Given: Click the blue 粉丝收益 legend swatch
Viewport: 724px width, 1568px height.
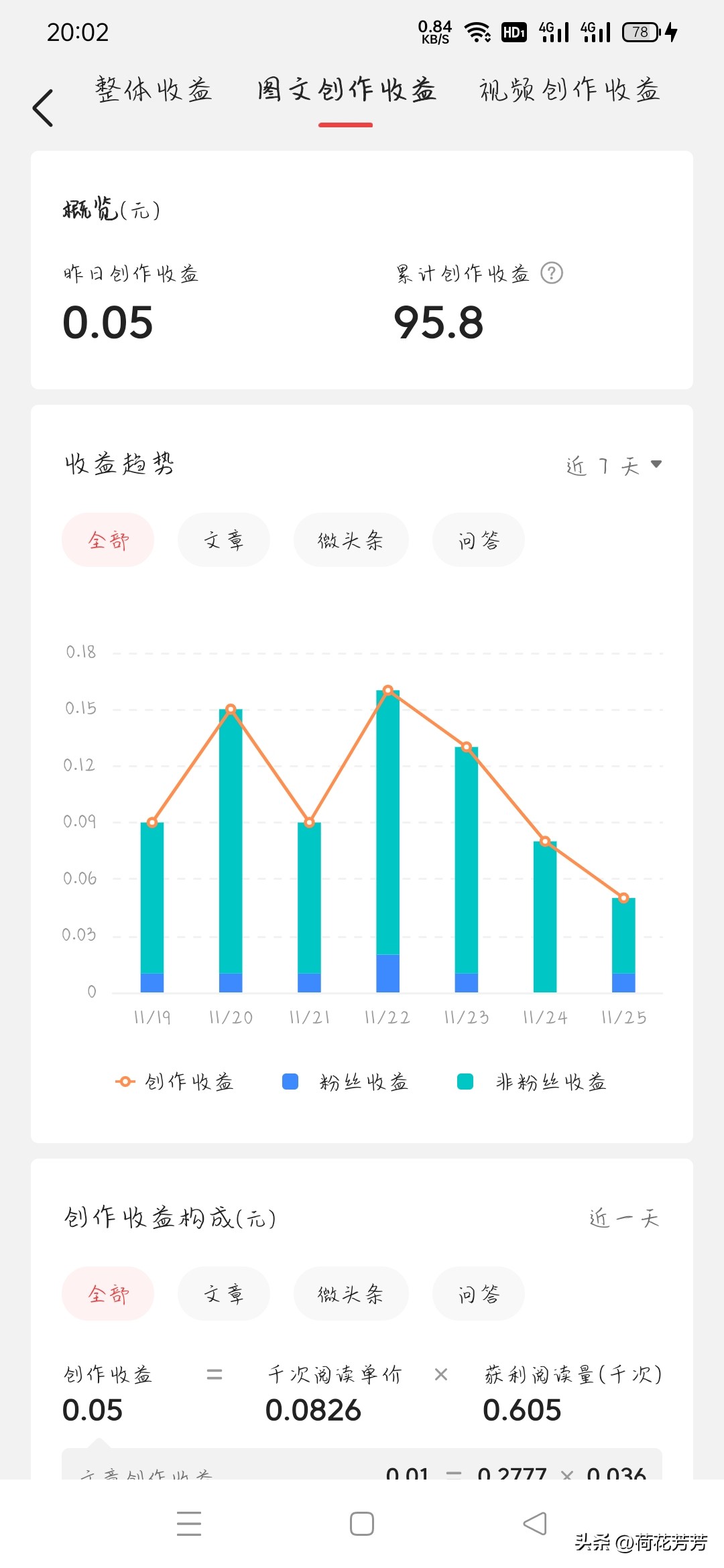Looking at the screenshot, I should click(x=290, y=1080).
